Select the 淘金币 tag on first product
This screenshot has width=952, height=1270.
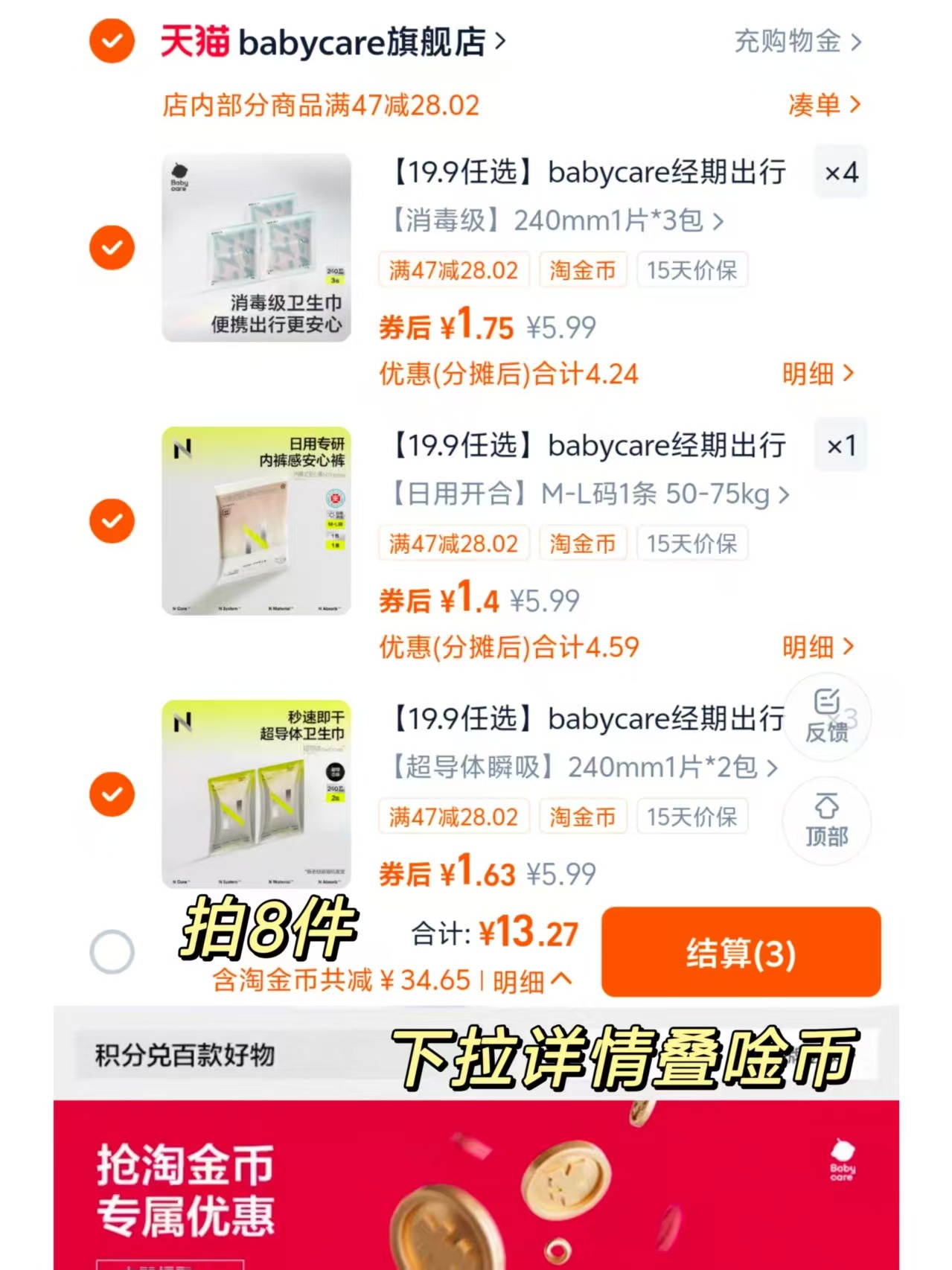point(583,270)
